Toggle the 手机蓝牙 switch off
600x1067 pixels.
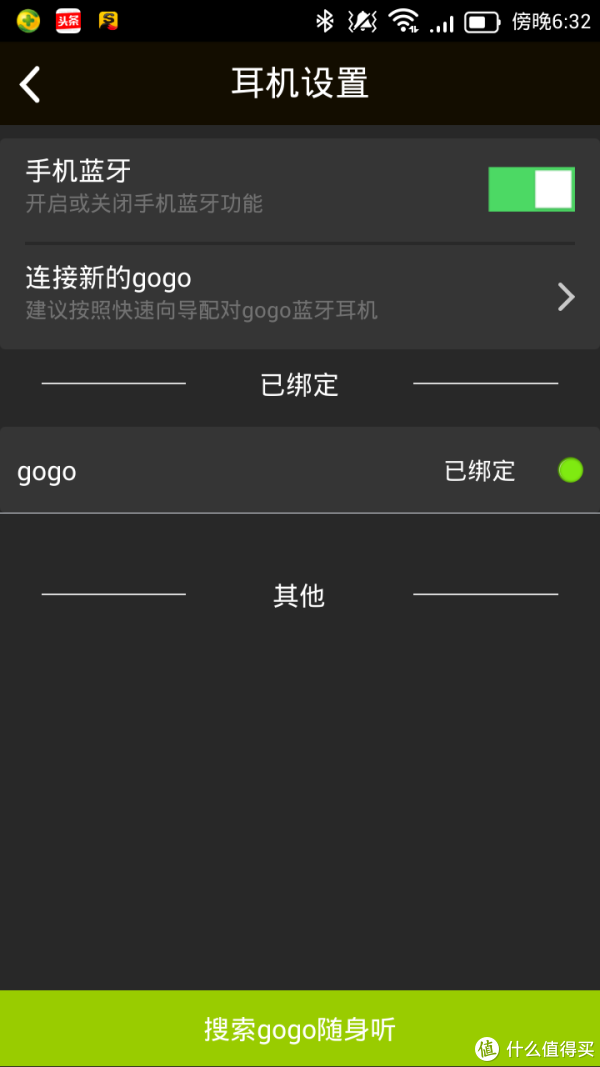click(x=531, y=189)
